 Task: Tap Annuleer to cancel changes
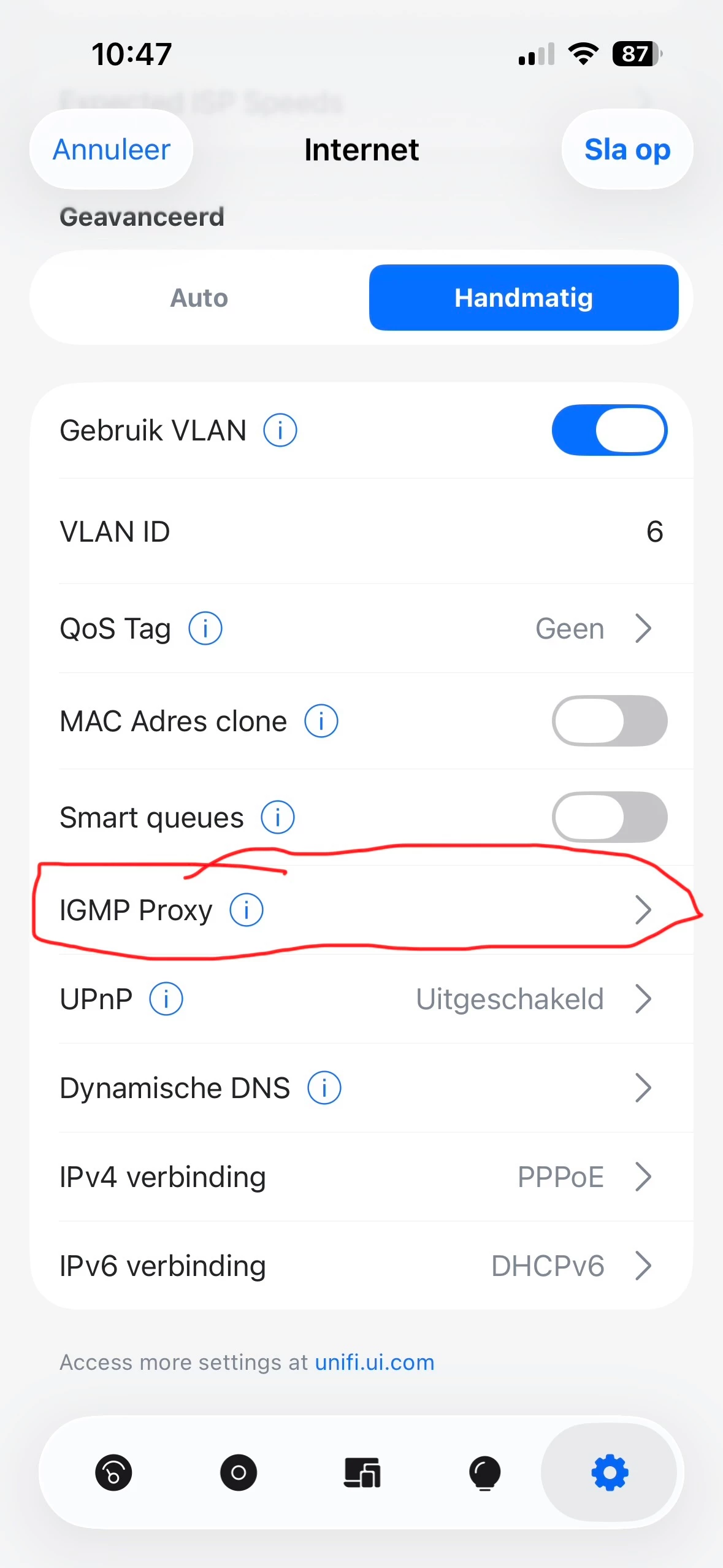pyautogui.click(x=112, y=150)
